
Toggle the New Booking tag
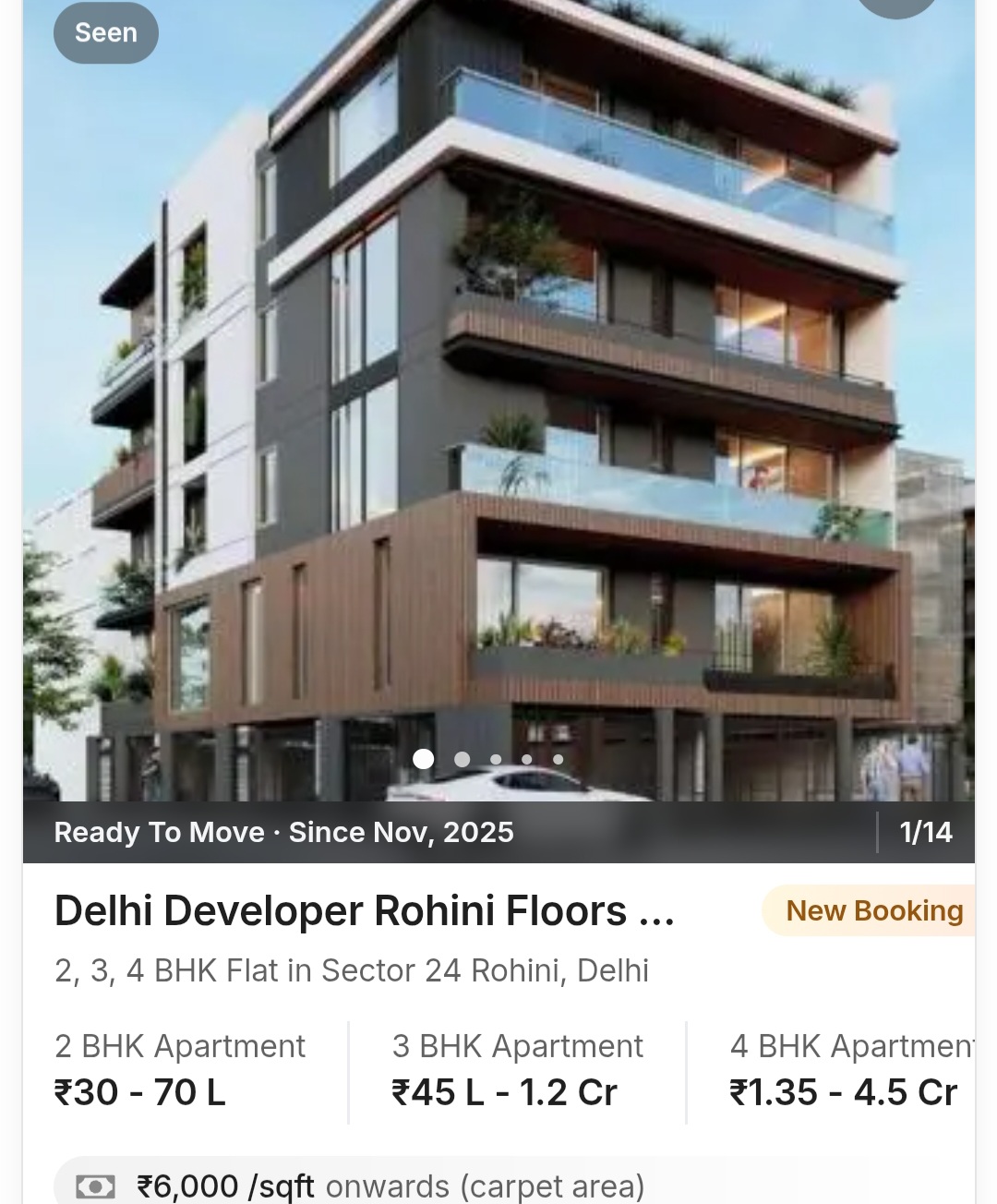click(x=874, y=910)
